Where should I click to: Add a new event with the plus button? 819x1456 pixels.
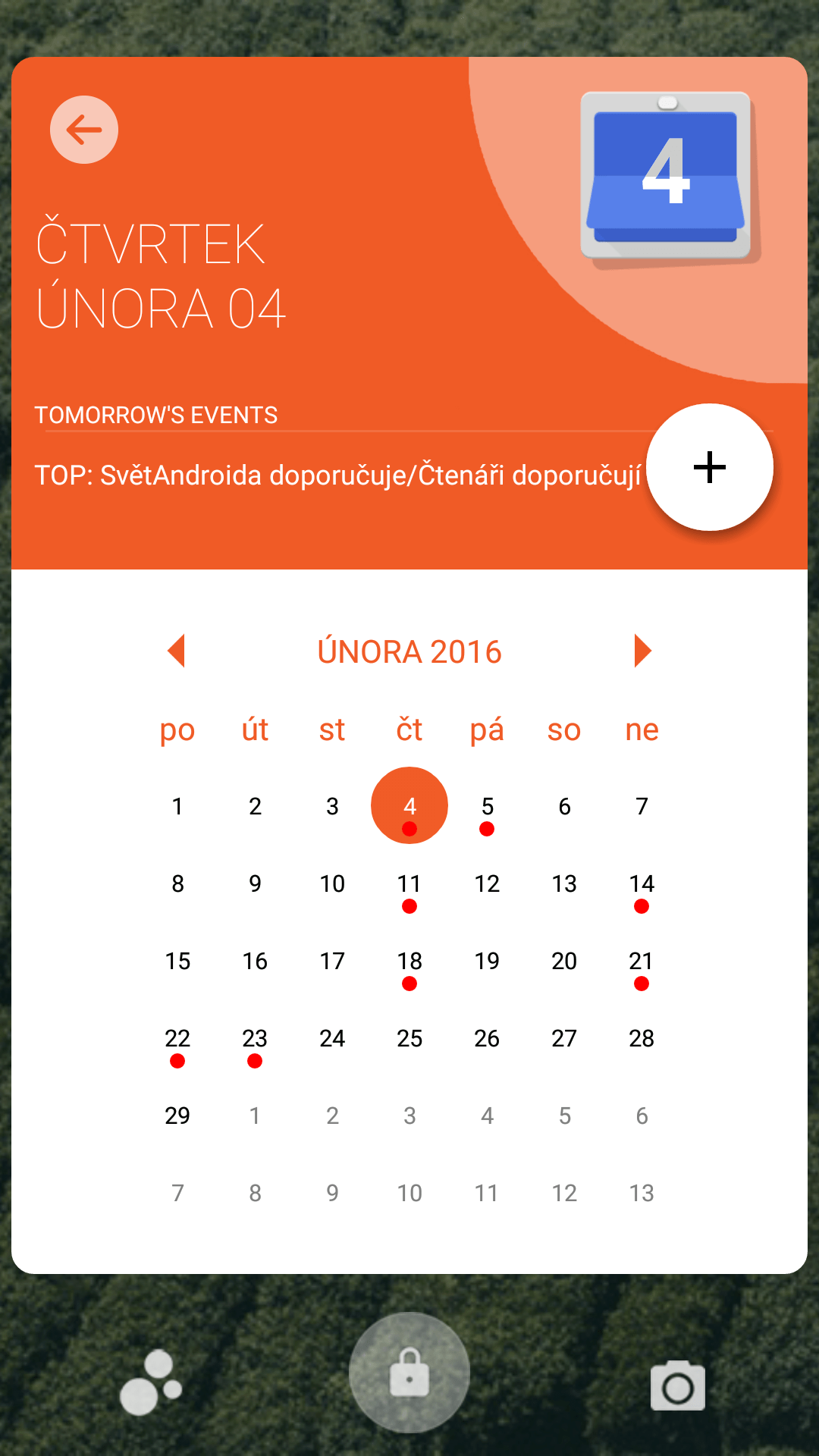coord(710,467)
